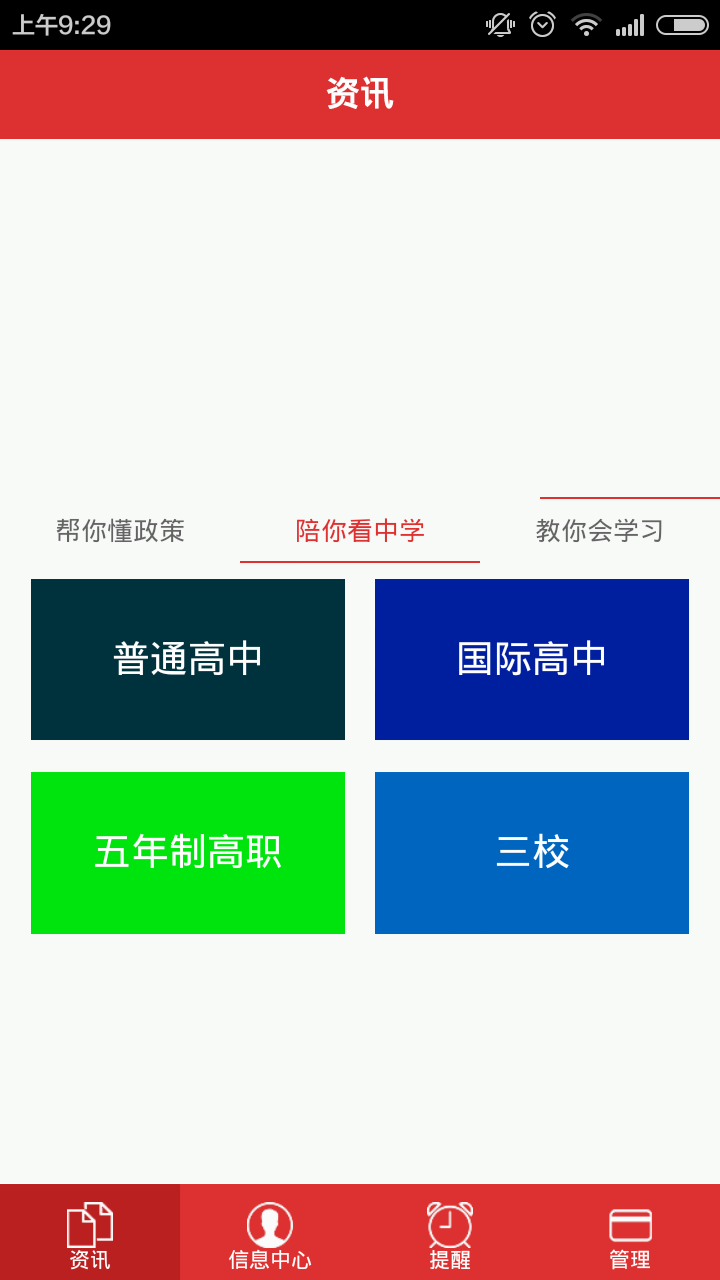The width and height of the screenshot is (720, 1280).
Task: Switch to the 帮你懂政策 tab
Action: [120, 531]
